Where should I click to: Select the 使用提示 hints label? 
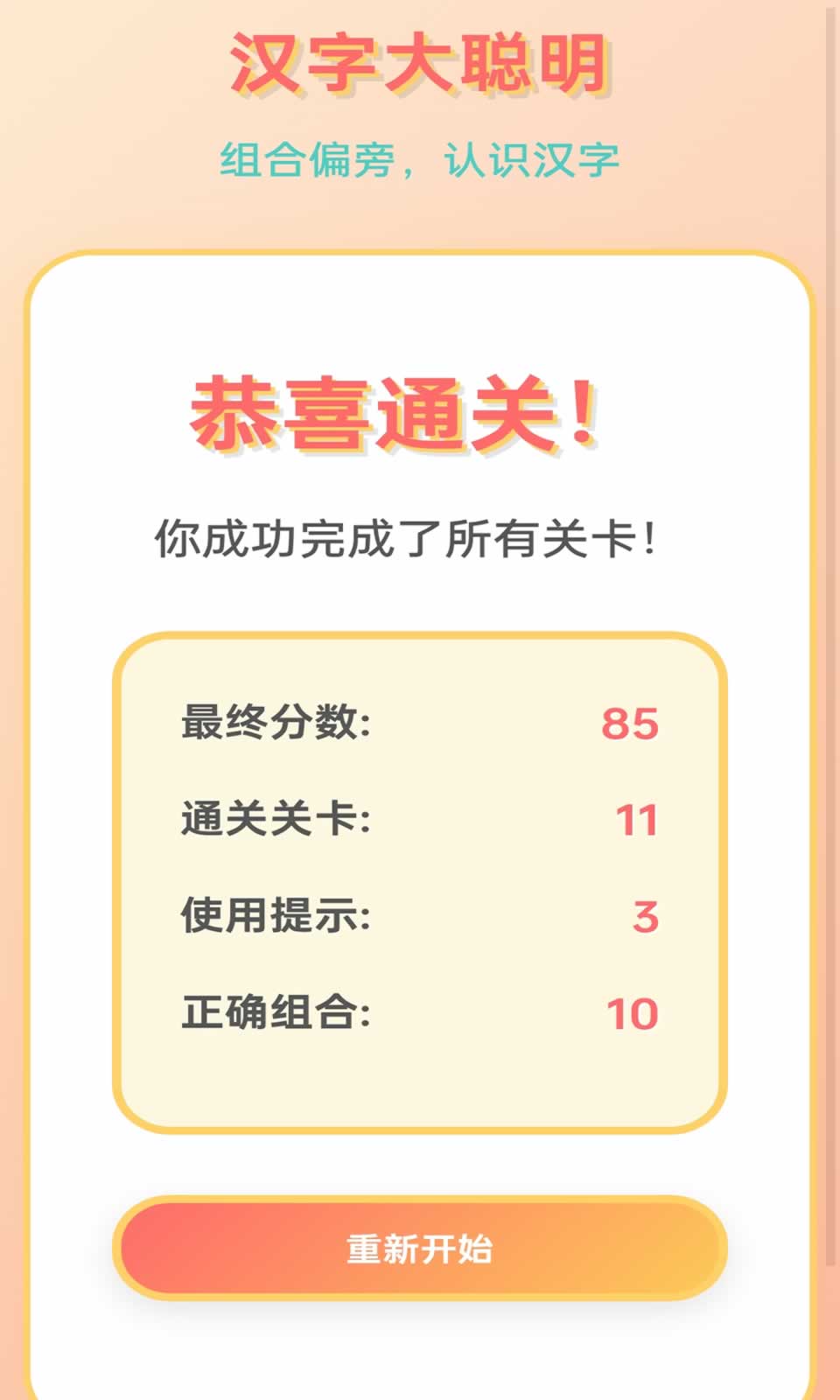[x=278, y=914]
